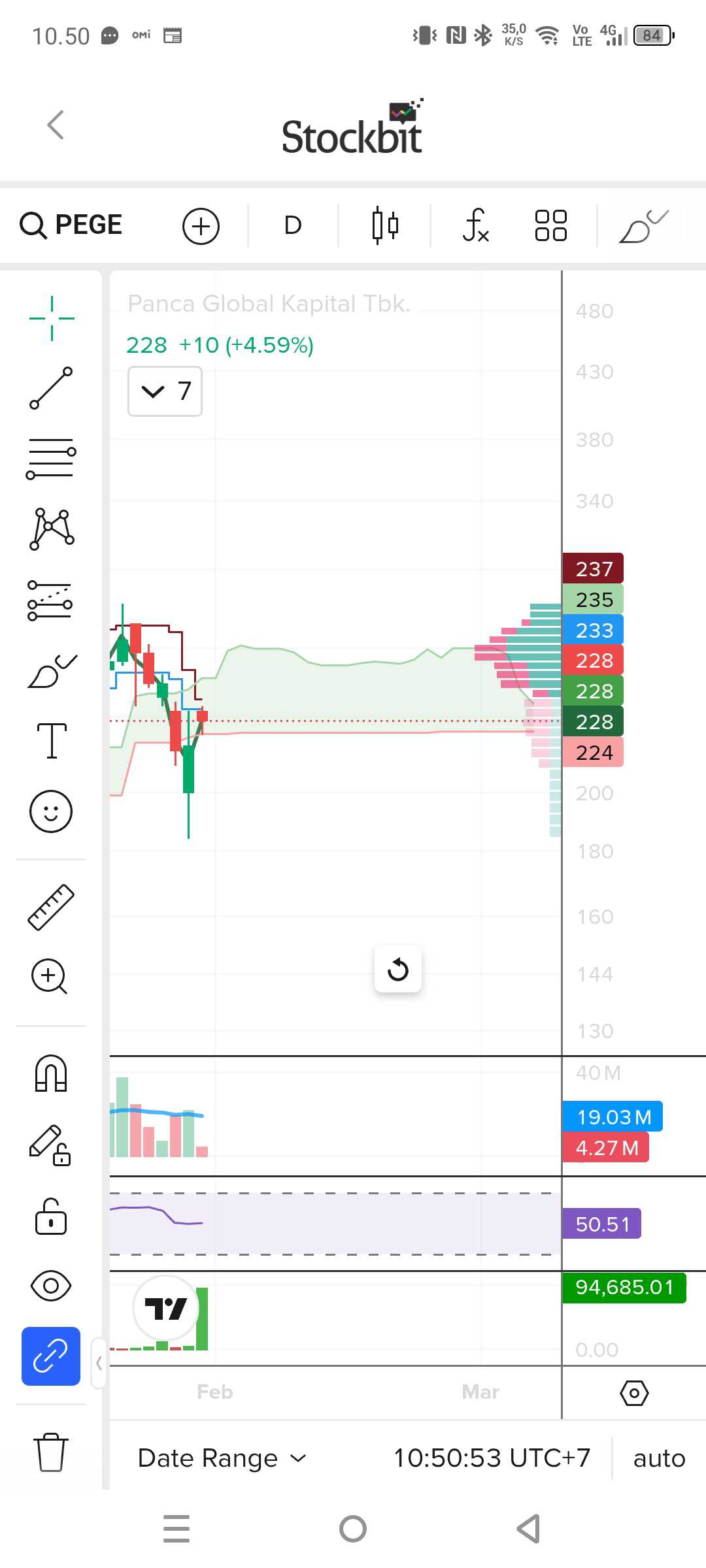Select the trend line drawing tool
Image resolution: width=706 pixels, height=1568 pixels.
(x=51, y=388)
